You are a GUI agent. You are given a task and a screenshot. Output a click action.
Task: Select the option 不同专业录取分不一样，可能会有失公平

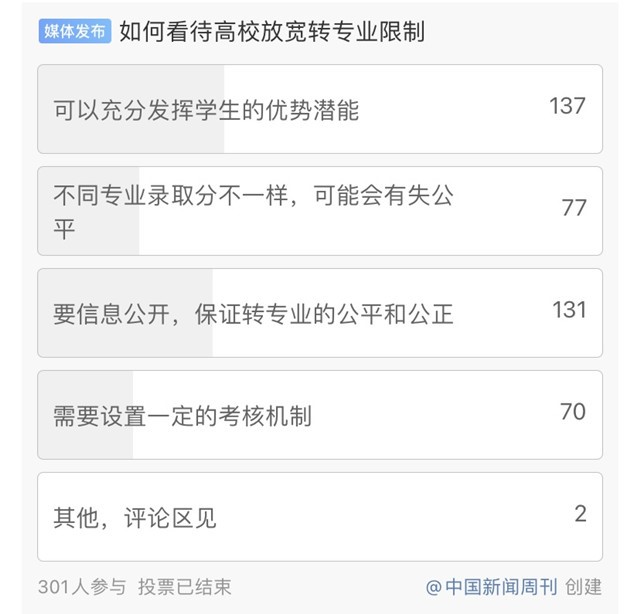click(x=320, y=211)
